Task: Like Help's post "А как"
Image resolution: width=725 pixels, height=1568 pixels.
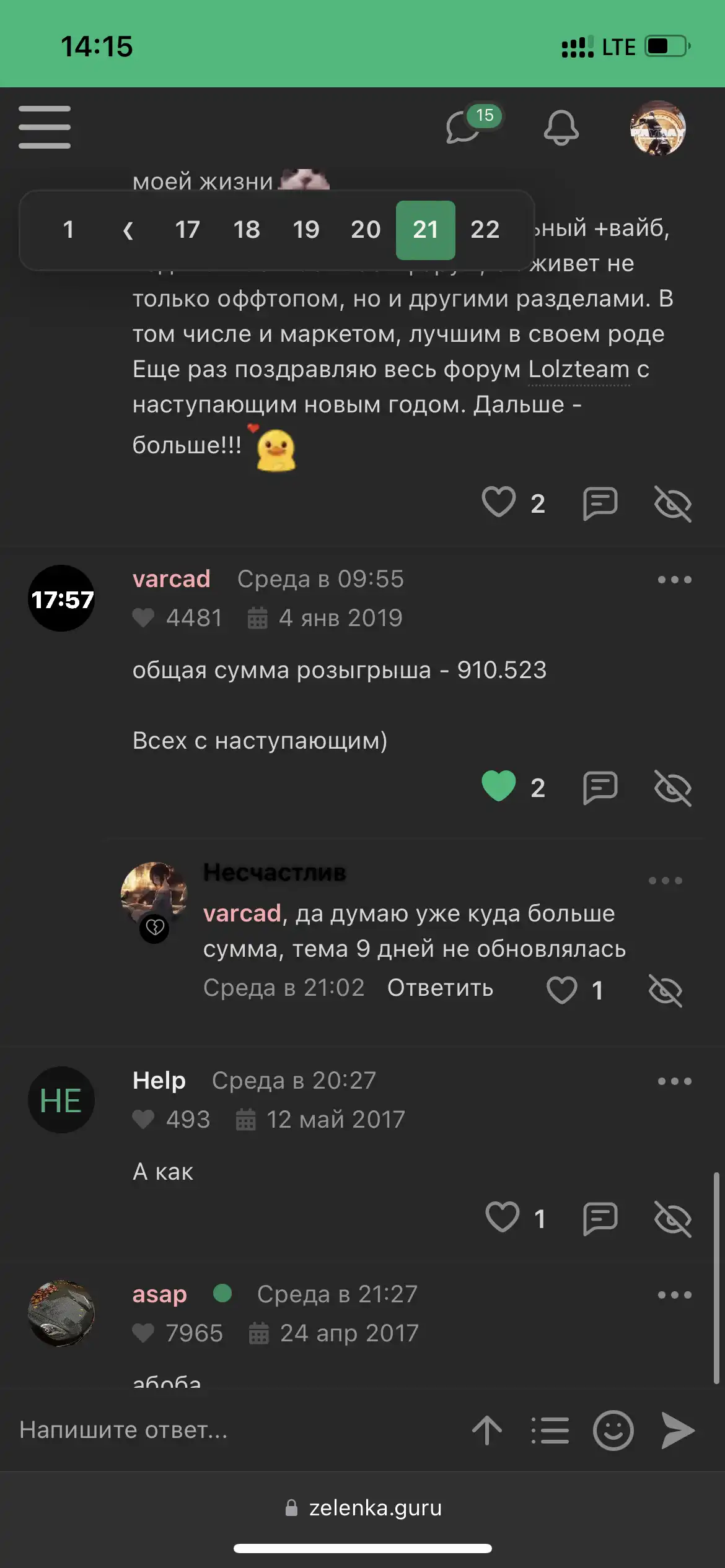Action: pos(502,1217)
